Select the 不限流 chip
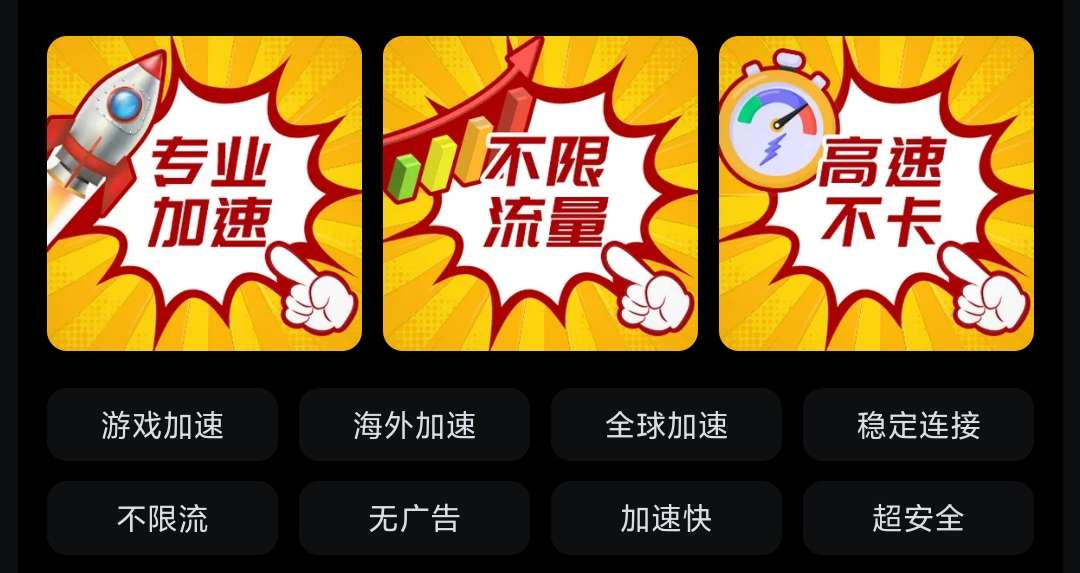1080x573 pixels. pos(162,518)
